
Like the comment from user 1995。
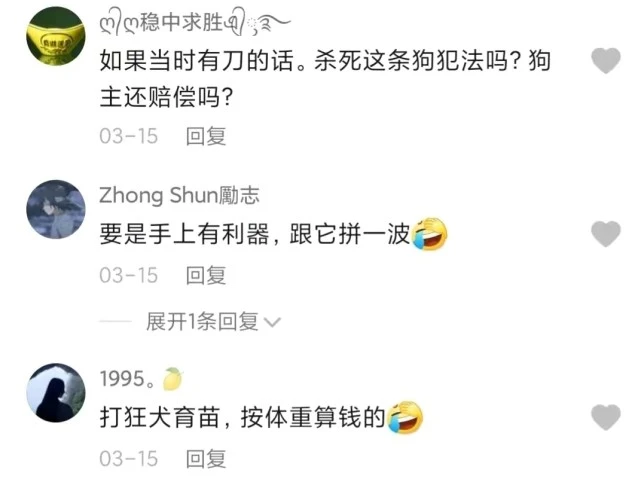(606, 417)
